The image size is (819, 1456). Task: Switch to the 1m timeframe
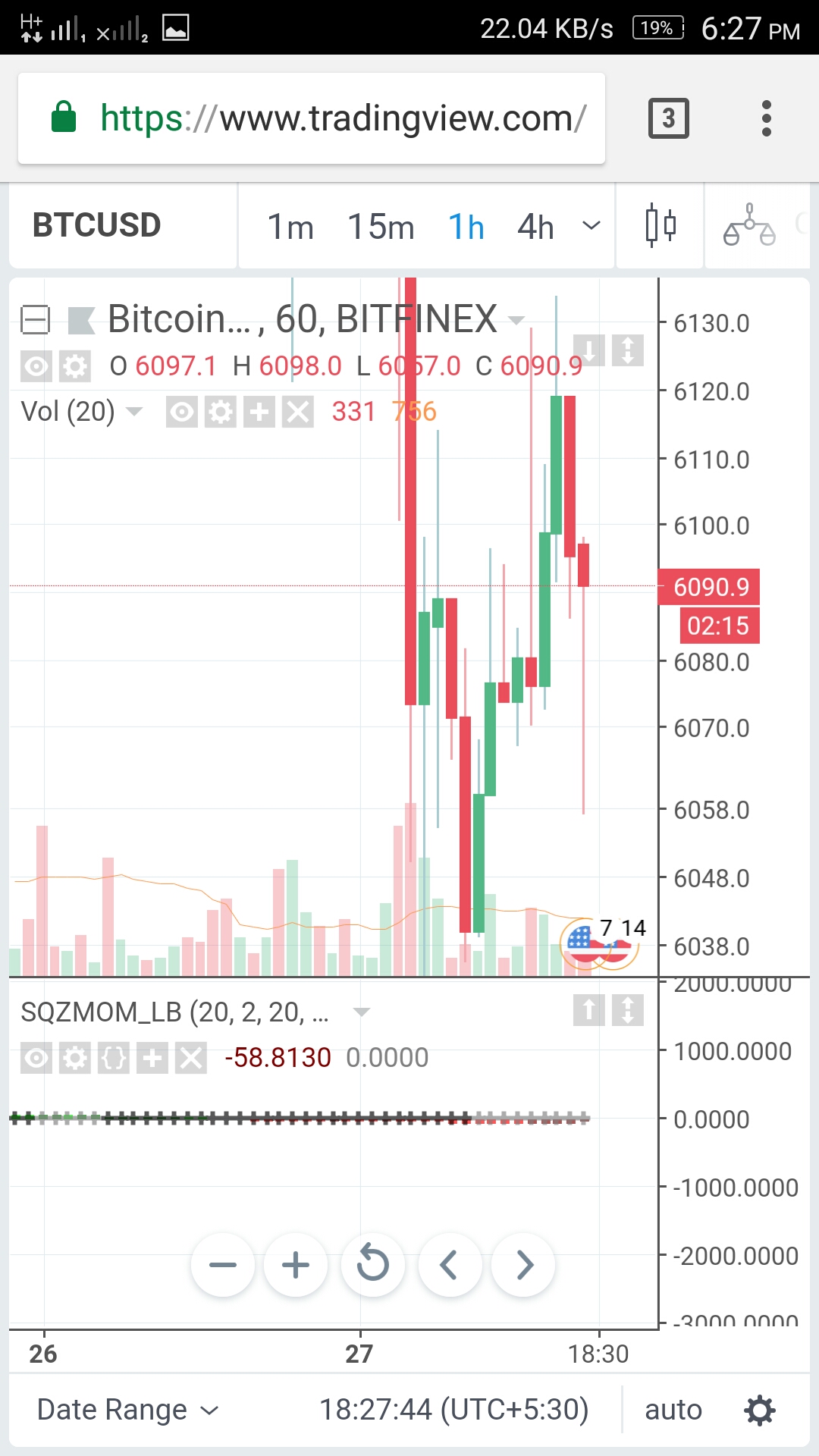[290, 227]
